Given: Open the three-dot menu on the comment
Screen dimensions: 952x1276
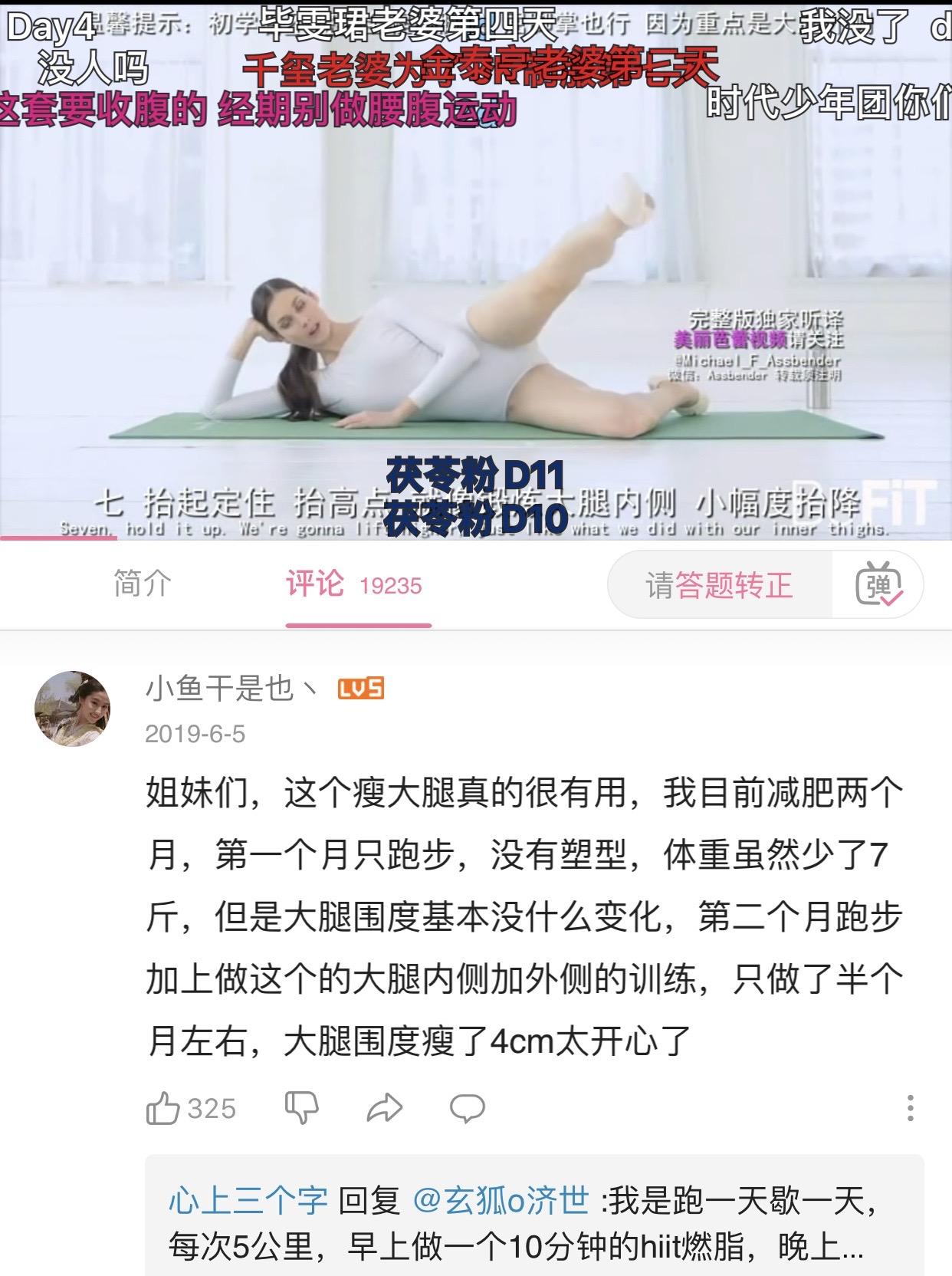Looking at the screenshot, I should [x=910, y=1109].
